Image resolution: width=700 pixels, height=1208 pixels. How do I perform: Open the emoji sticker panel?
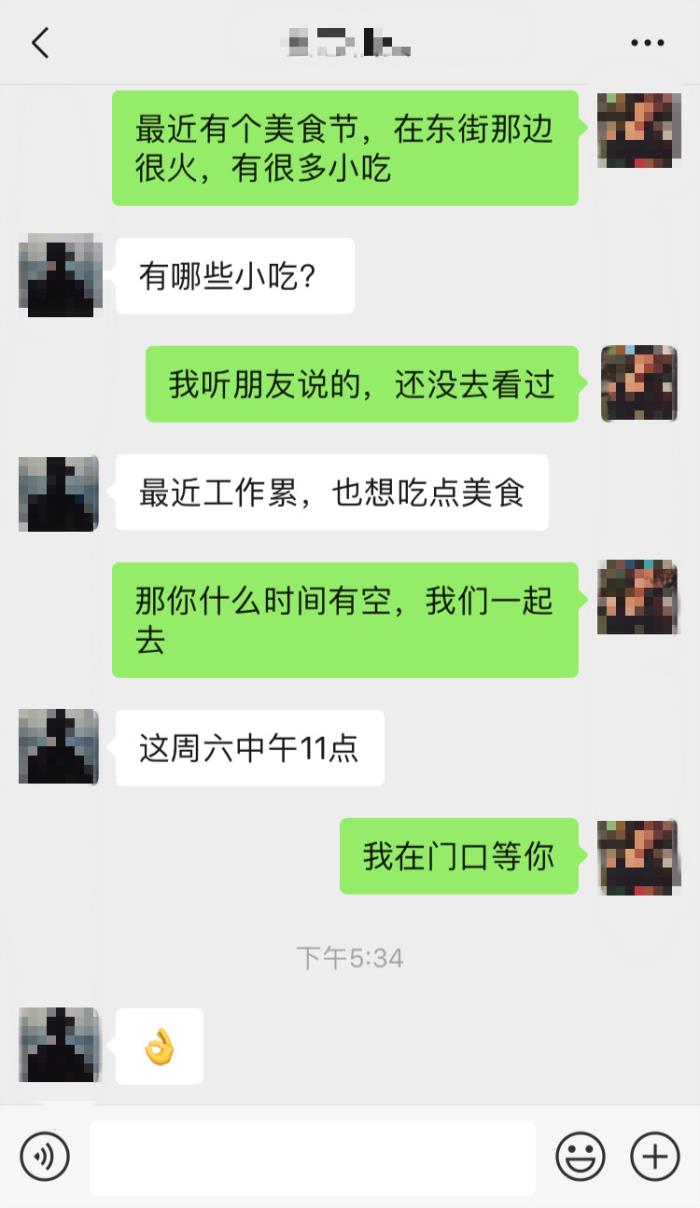click(580, 1157)
